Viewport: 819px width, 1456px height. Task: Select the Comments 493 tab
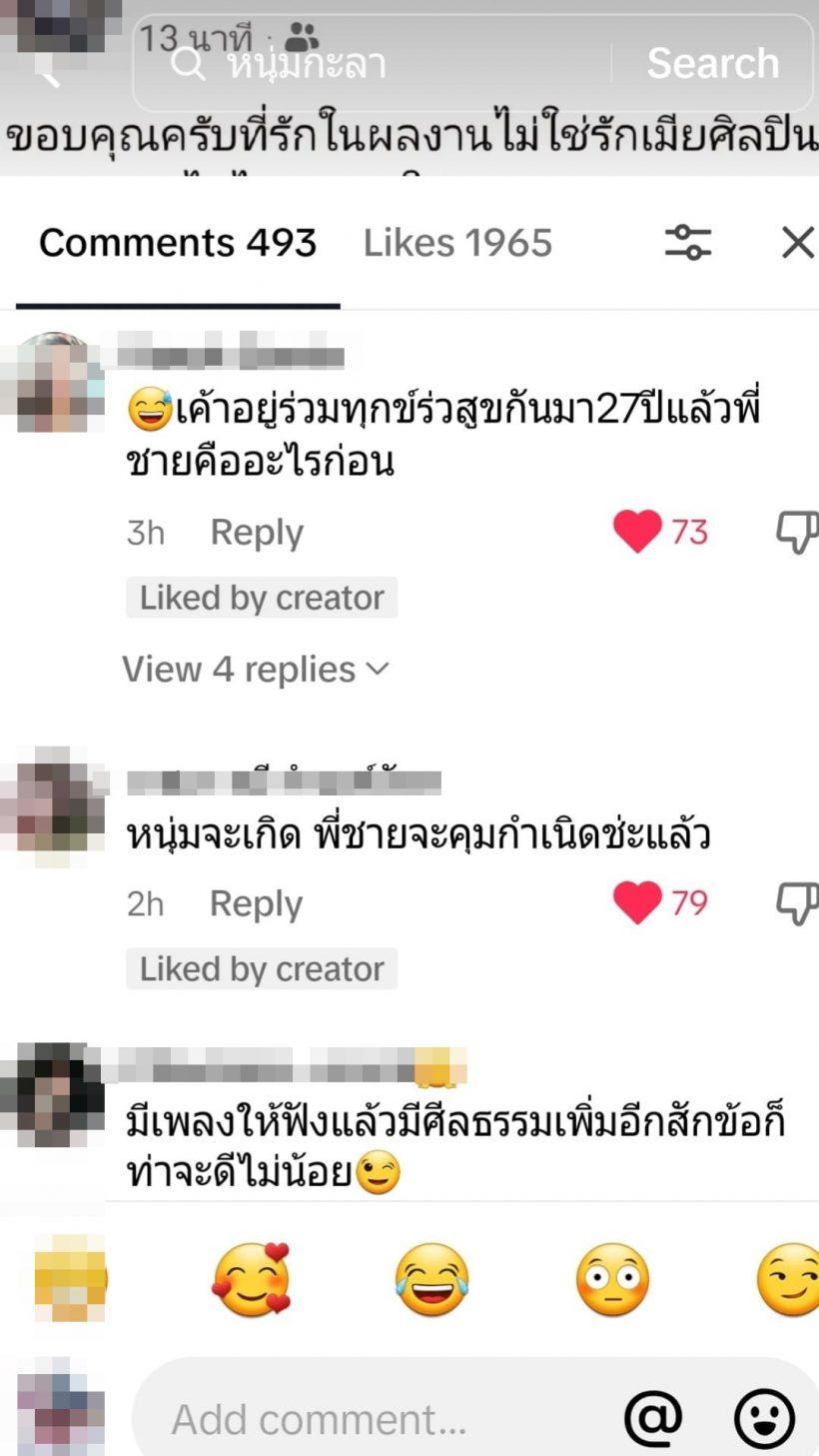pos(178,243)
